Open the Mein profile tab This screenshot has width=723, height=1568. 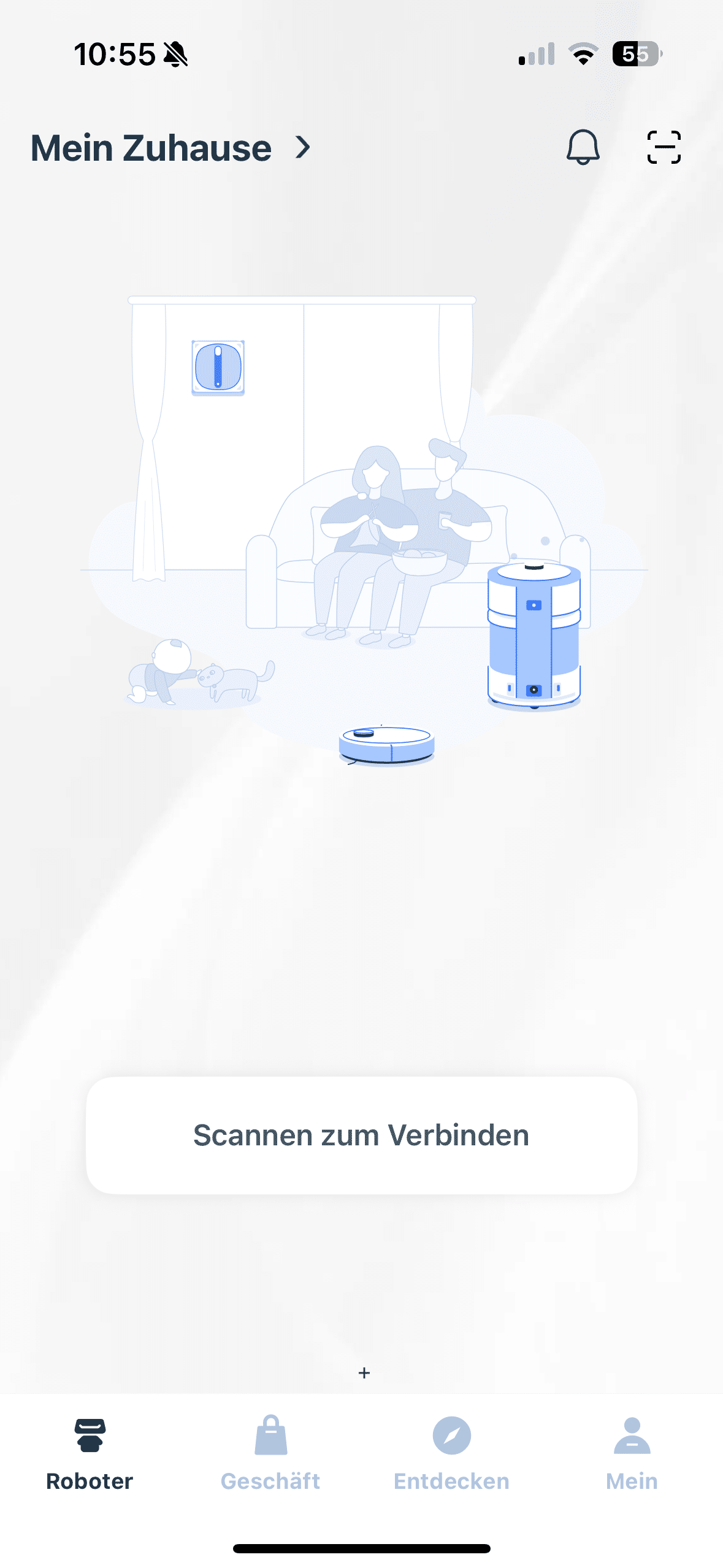[x=632, y=1453]
